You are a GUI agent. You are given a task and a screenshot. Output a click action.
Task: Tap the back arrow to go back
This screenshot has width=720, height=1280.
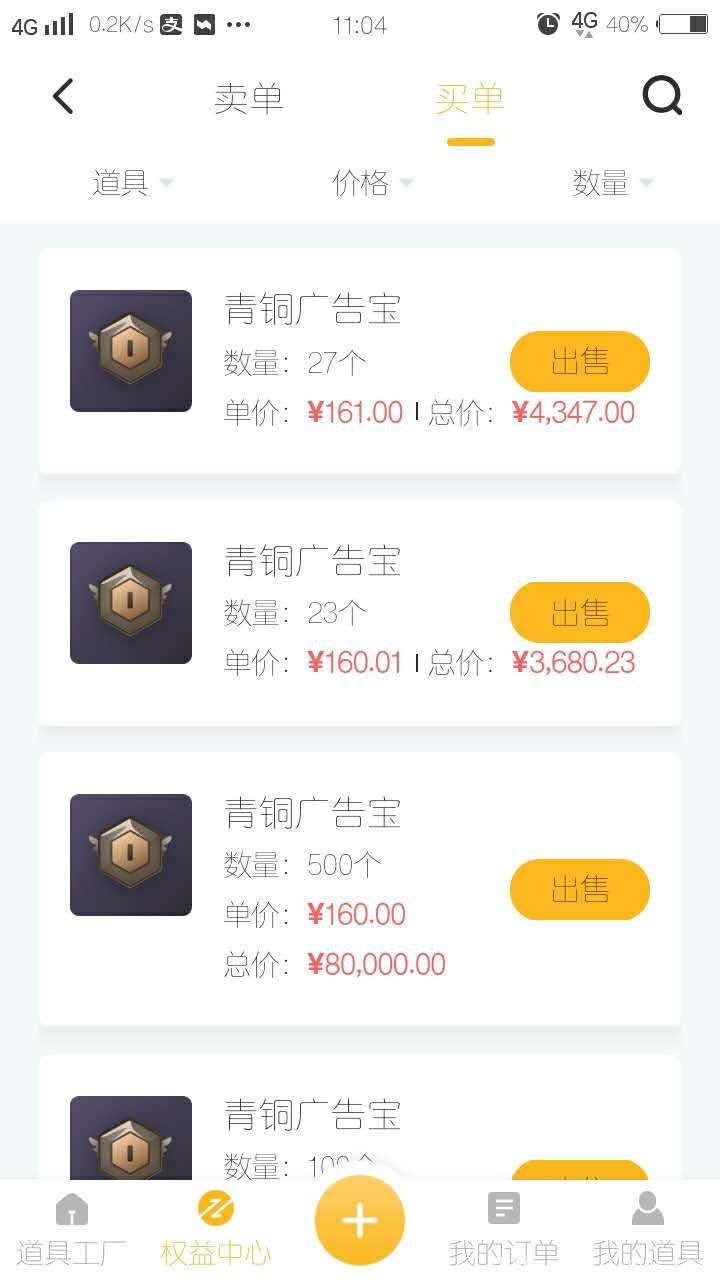click(x=62, y=95)
